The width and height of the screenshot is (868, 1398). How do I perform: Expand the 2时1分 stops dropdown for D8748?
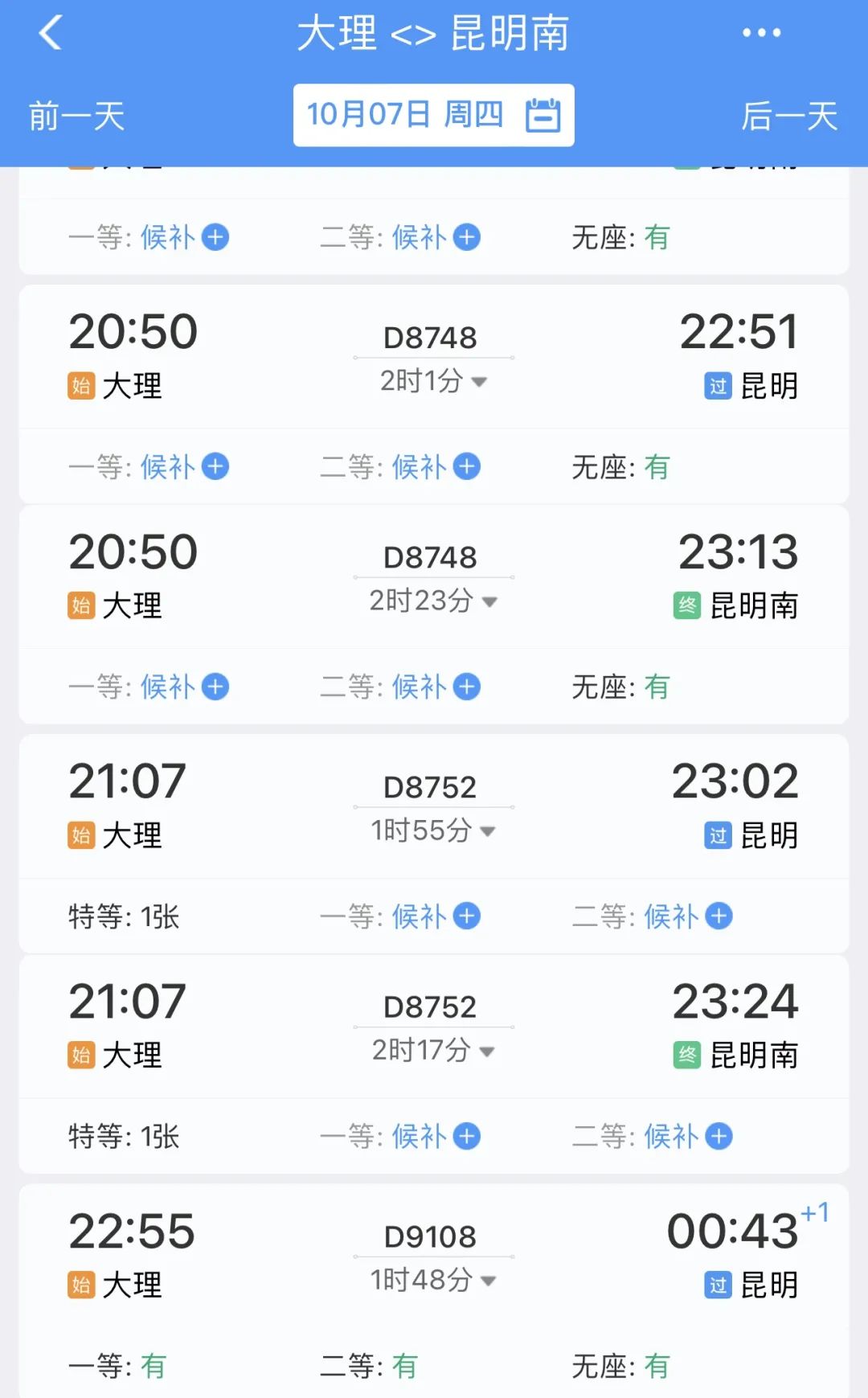pyautogui.click(x=434, y=381)
